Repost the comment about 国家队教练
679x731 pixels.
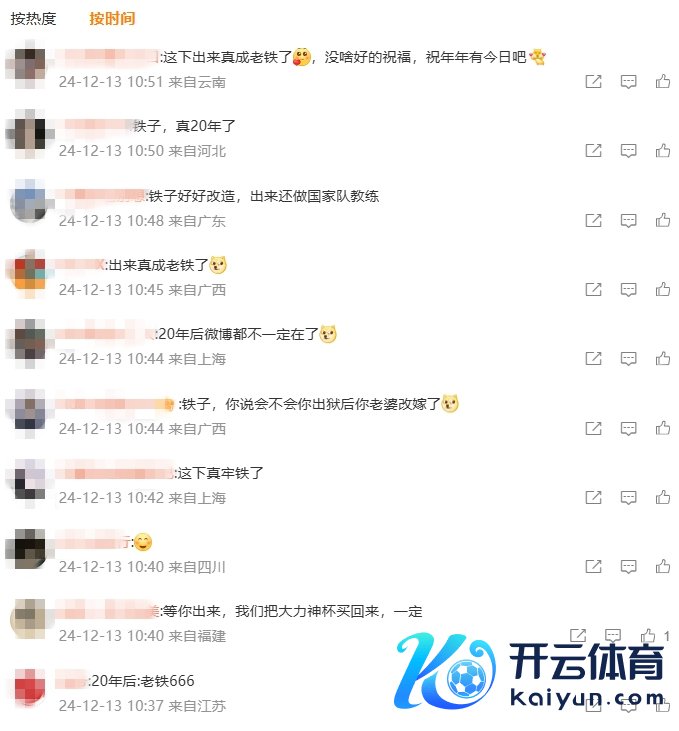593,220
